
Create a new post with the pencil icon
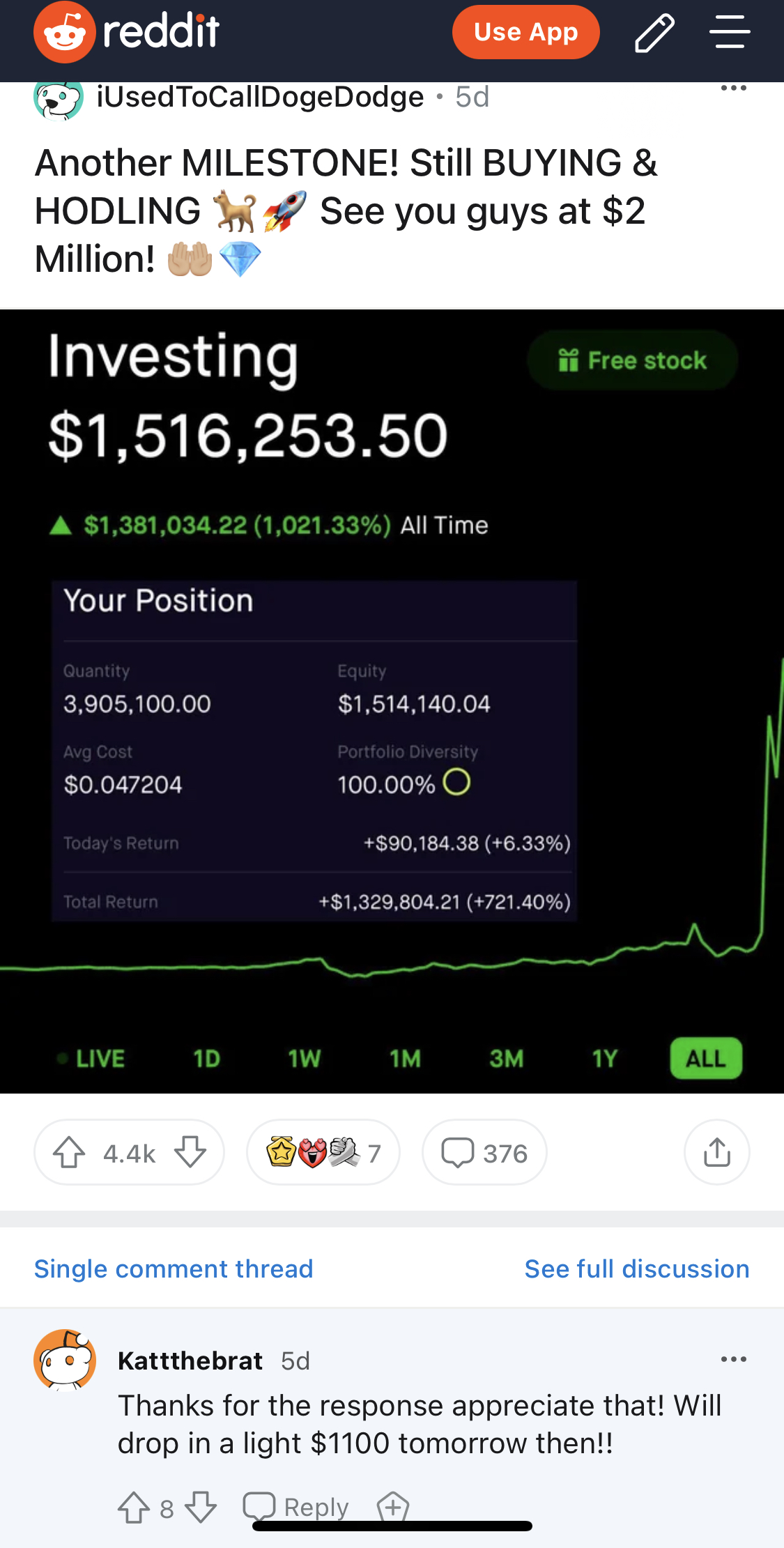coord(654,33)
